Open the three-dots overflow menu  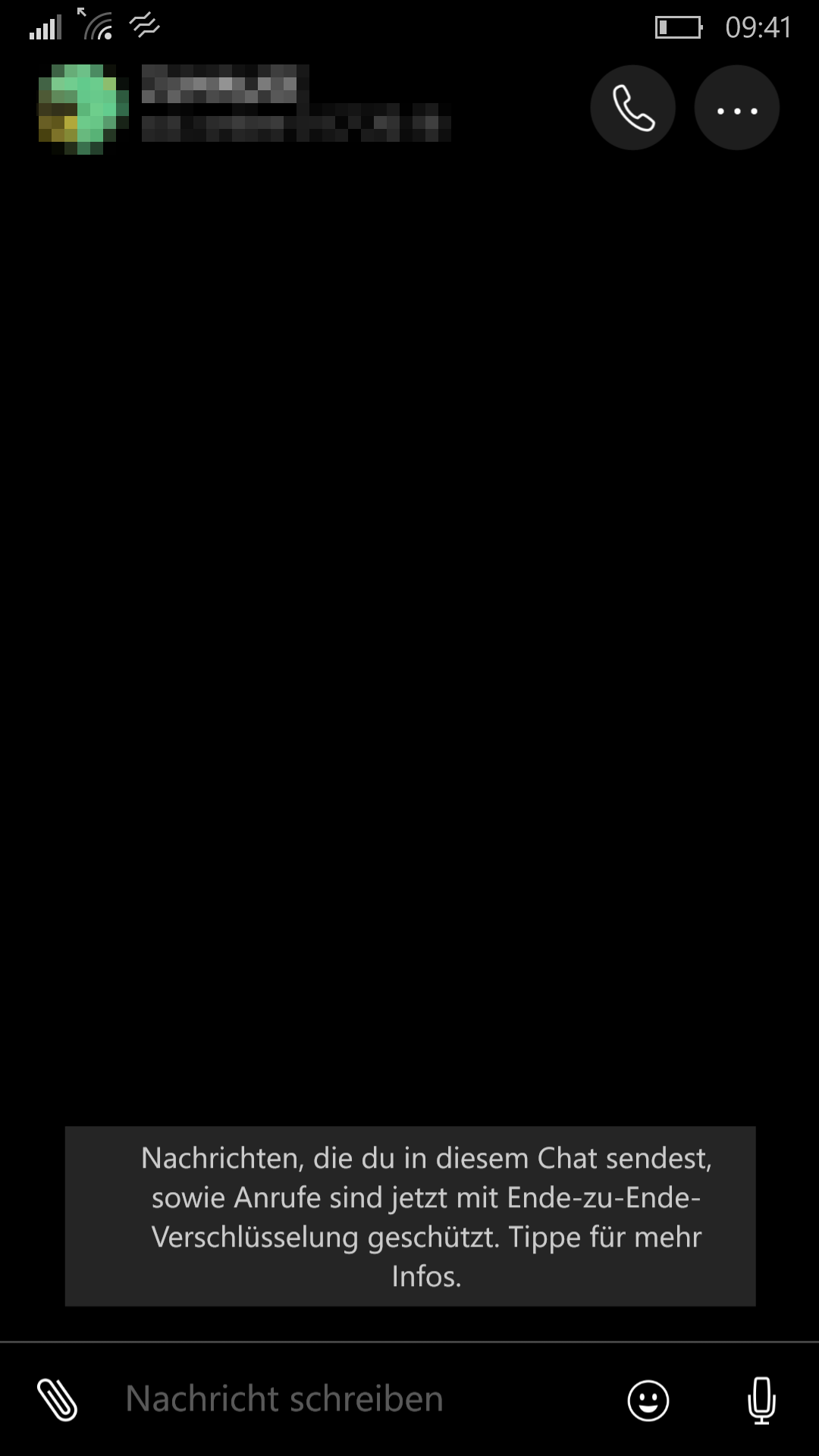click(737, 108)
